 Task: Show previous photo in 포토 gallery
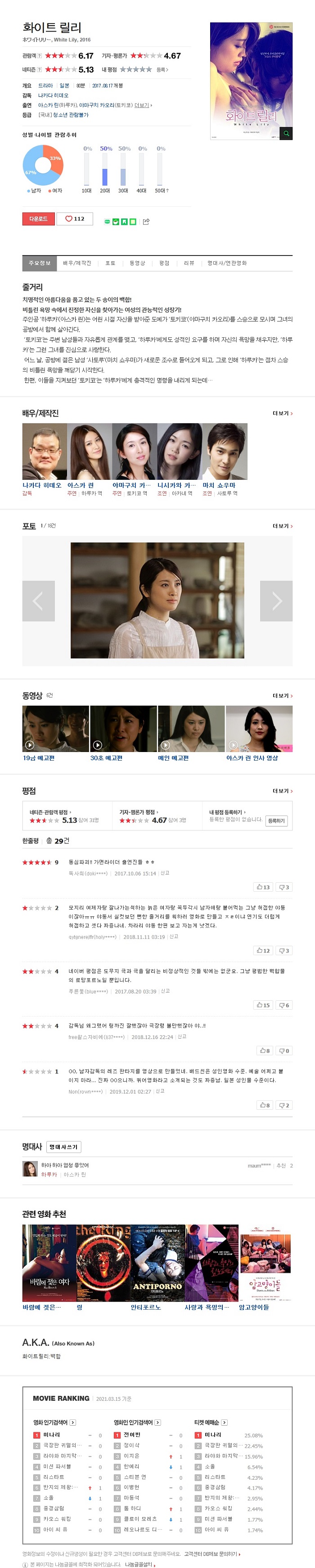tap(38, 601)
